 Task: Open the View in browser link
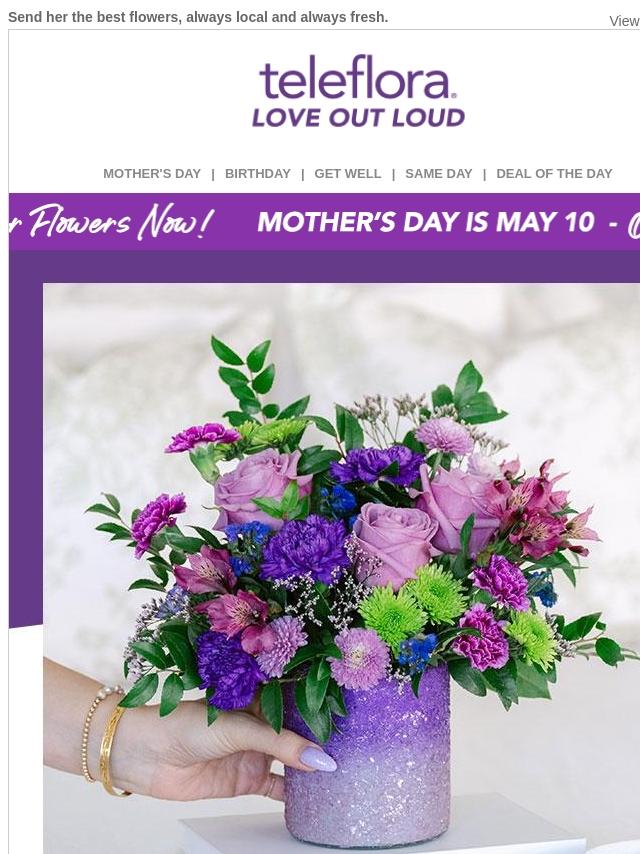[x=624, y=21]
